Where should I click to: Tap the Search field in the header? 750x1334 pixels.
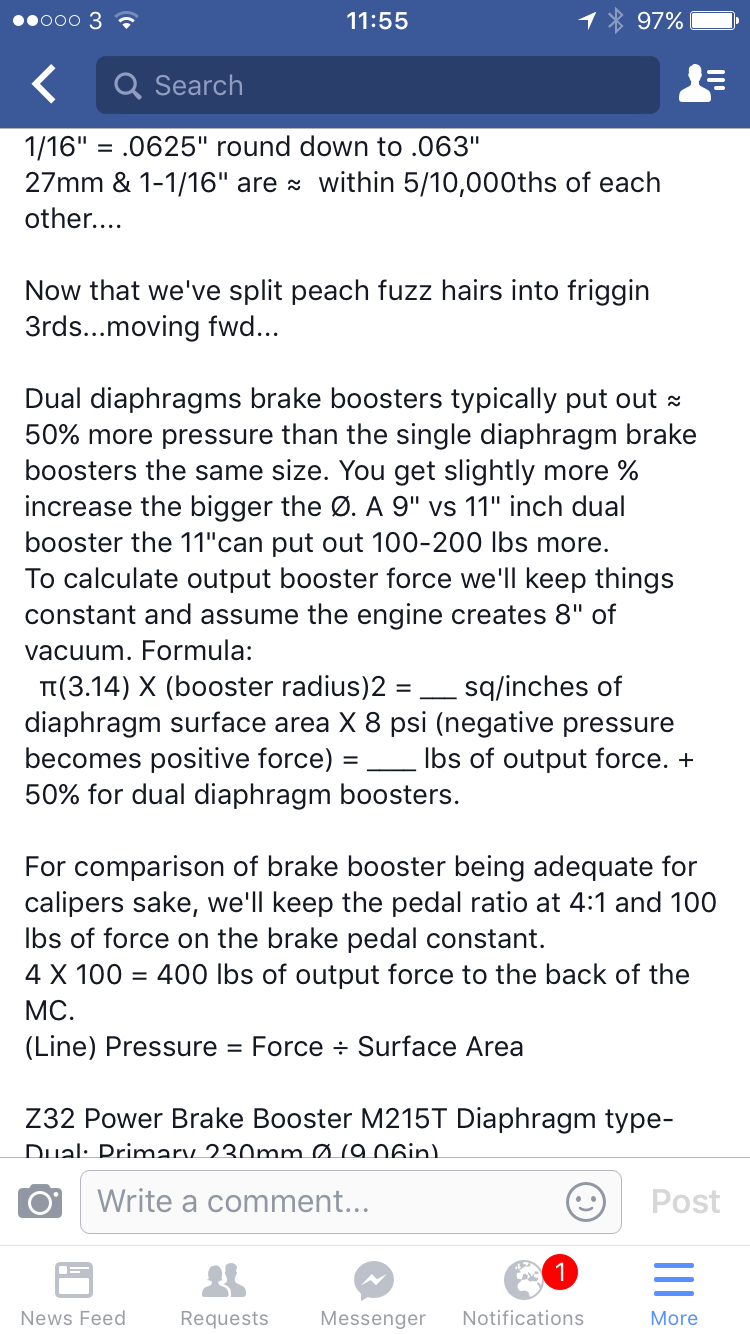coord(378,85)
